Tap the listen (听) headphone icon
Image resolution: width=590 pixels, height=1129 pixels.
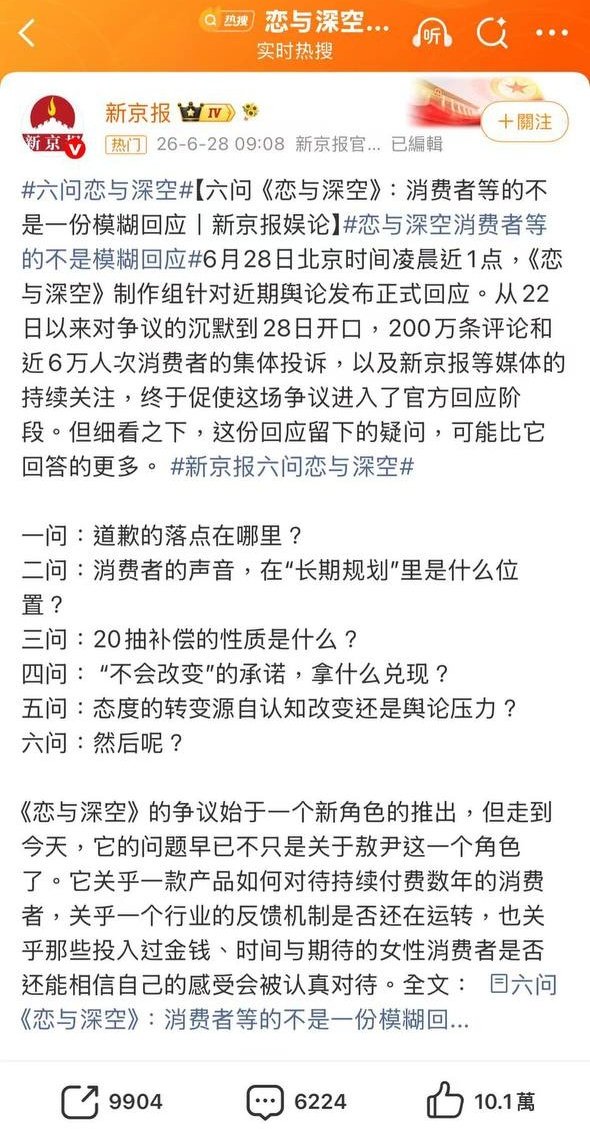click(x=432, y=34)
